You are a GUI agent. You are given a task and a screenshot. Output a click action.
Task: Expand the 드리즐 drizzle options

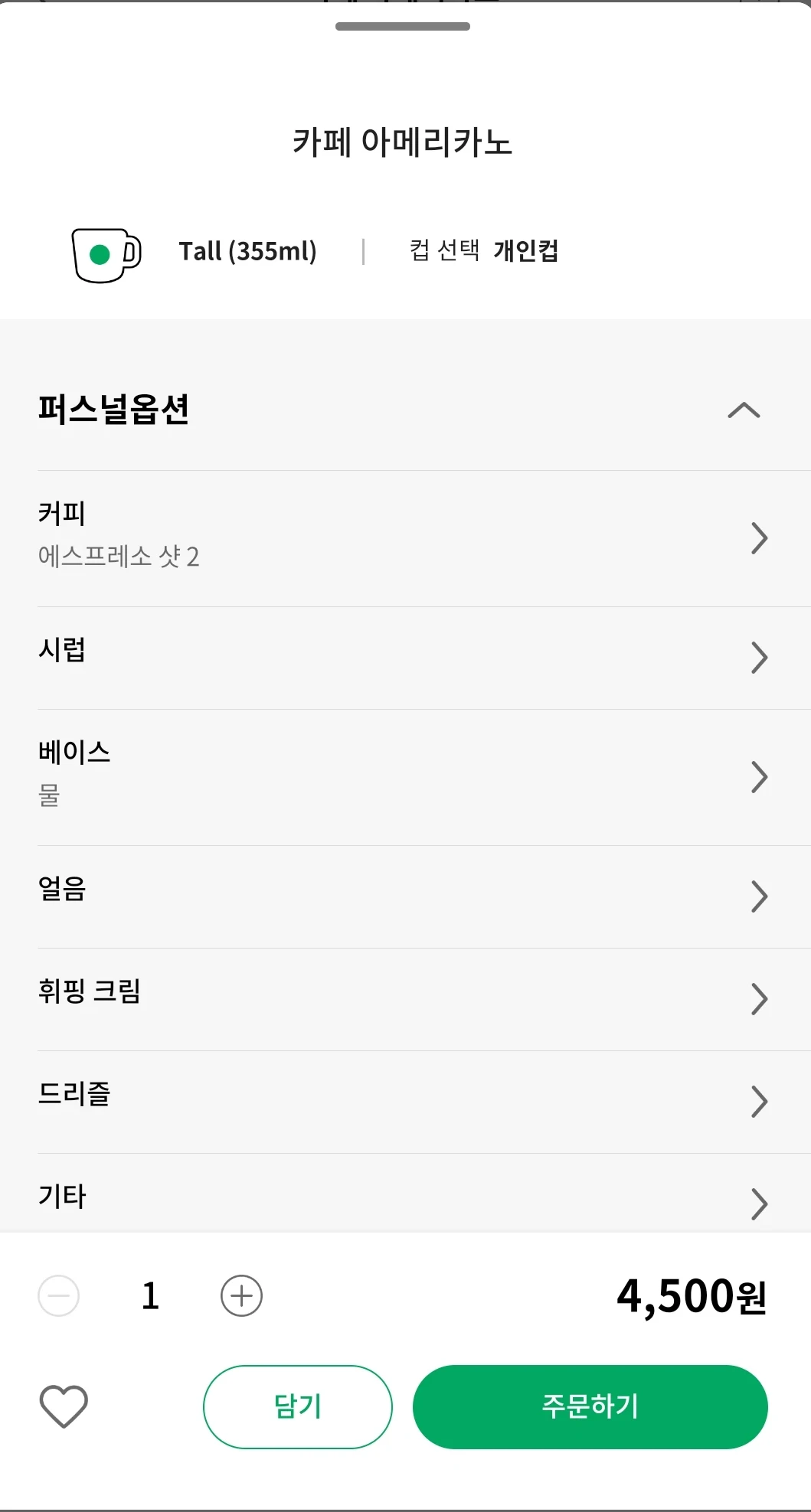(406, 1101)
